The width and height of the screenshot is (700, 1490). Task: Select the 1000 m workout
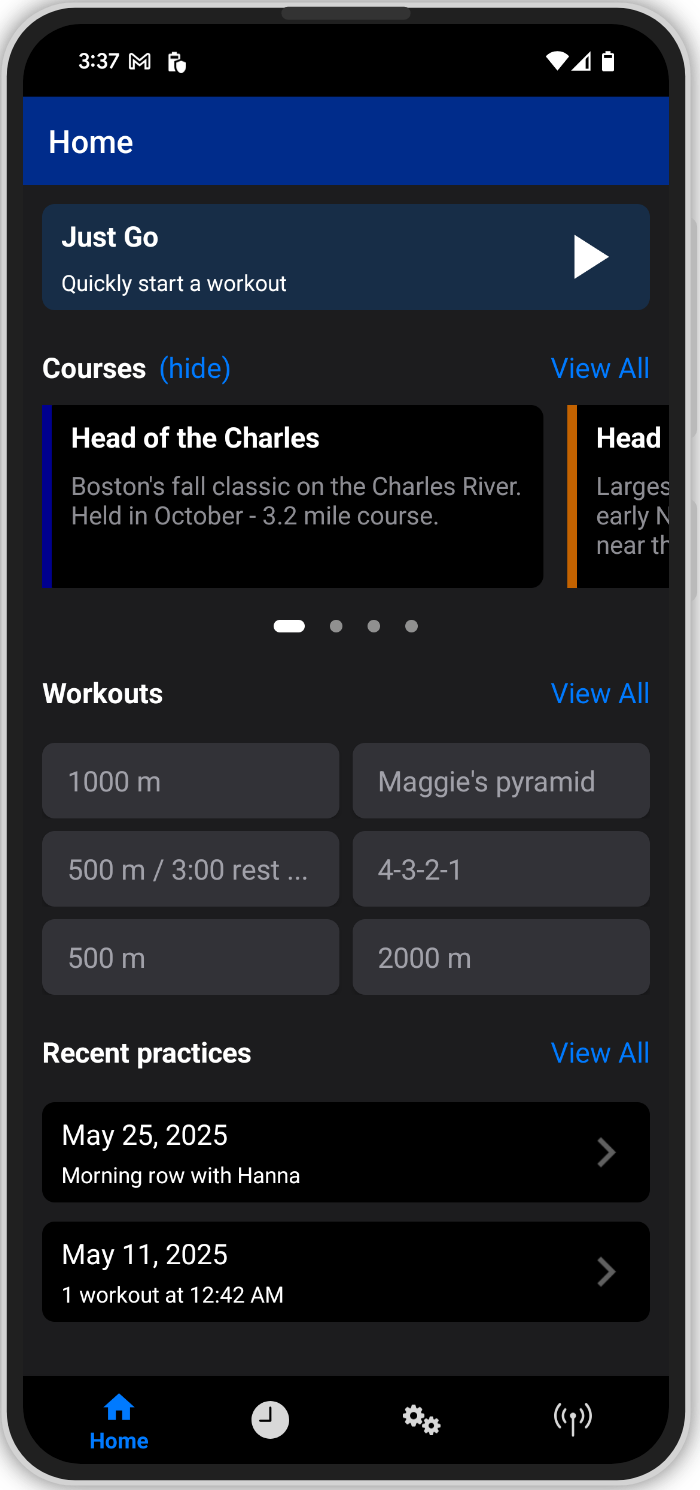190,781
